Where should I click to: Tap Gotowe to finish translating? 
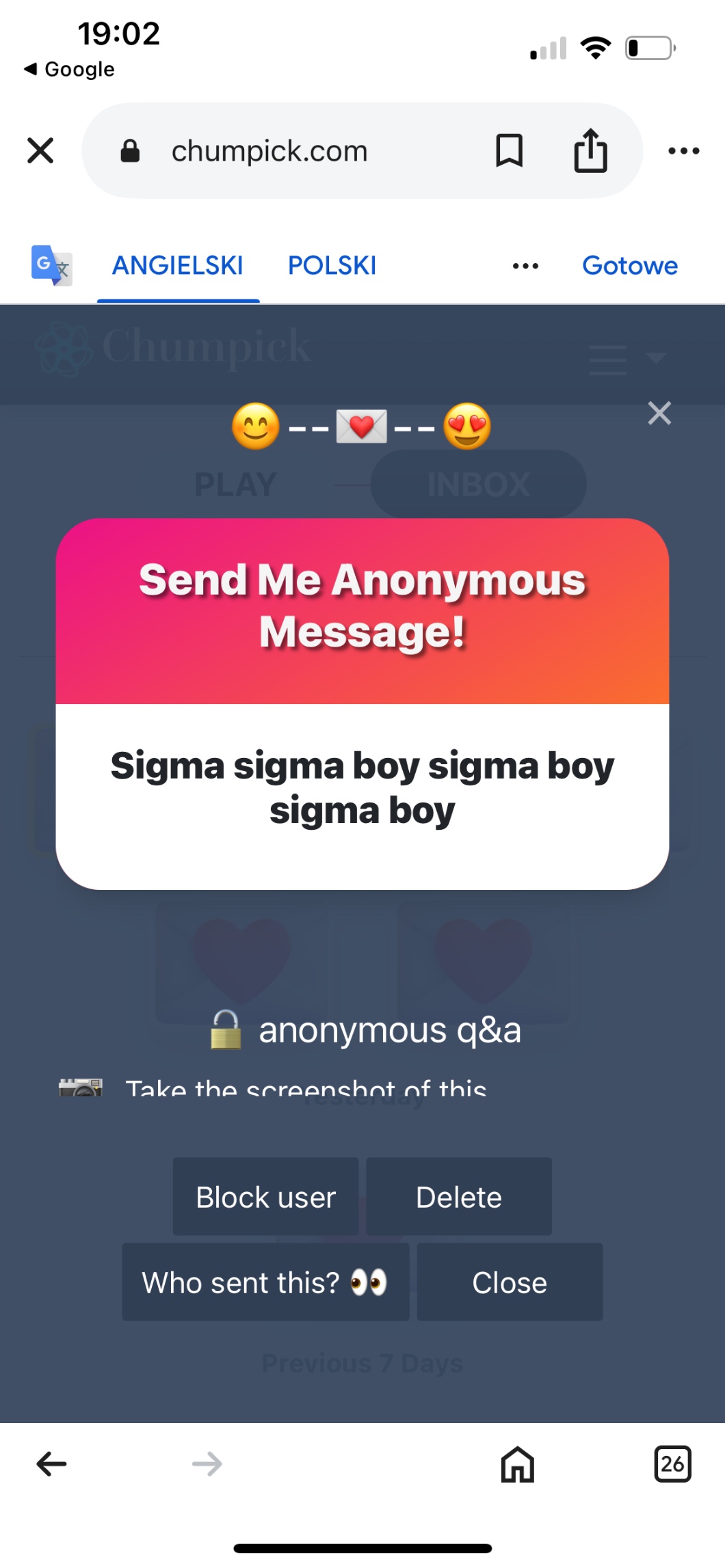click(x=629, y=265)
